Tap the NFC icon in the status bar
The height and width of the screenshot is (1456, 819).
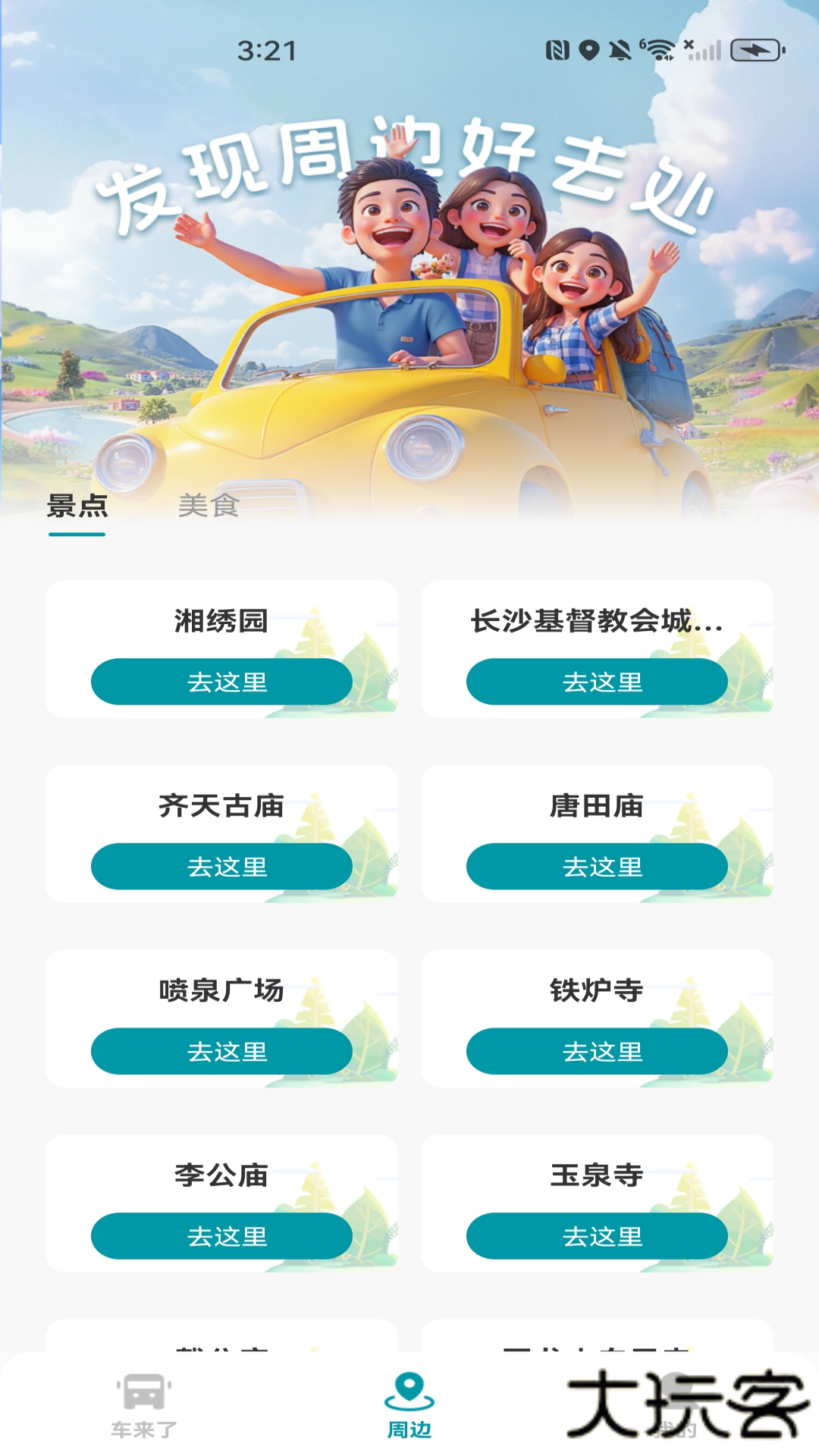(x=559, y=49)
